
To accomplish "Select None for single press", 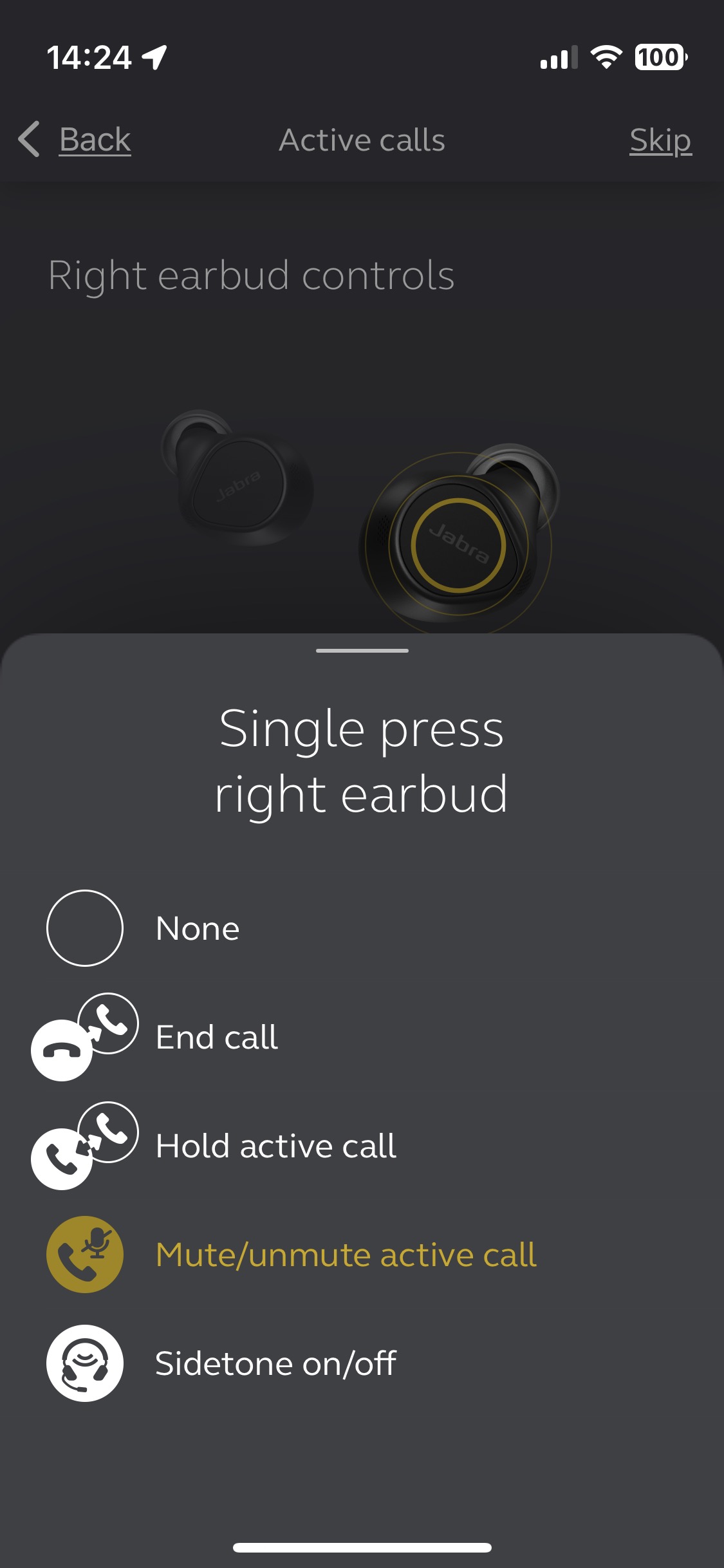I will (197, 928).
